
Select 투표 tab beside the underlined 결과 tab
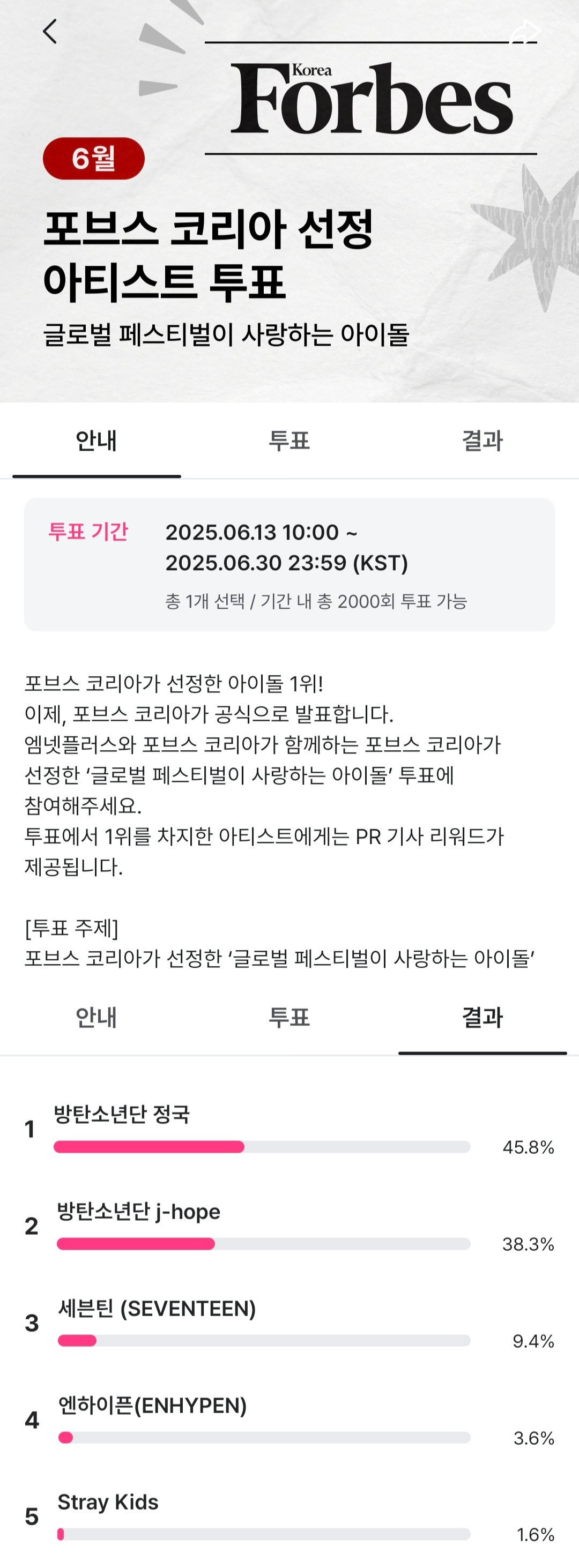point(289,1018)
